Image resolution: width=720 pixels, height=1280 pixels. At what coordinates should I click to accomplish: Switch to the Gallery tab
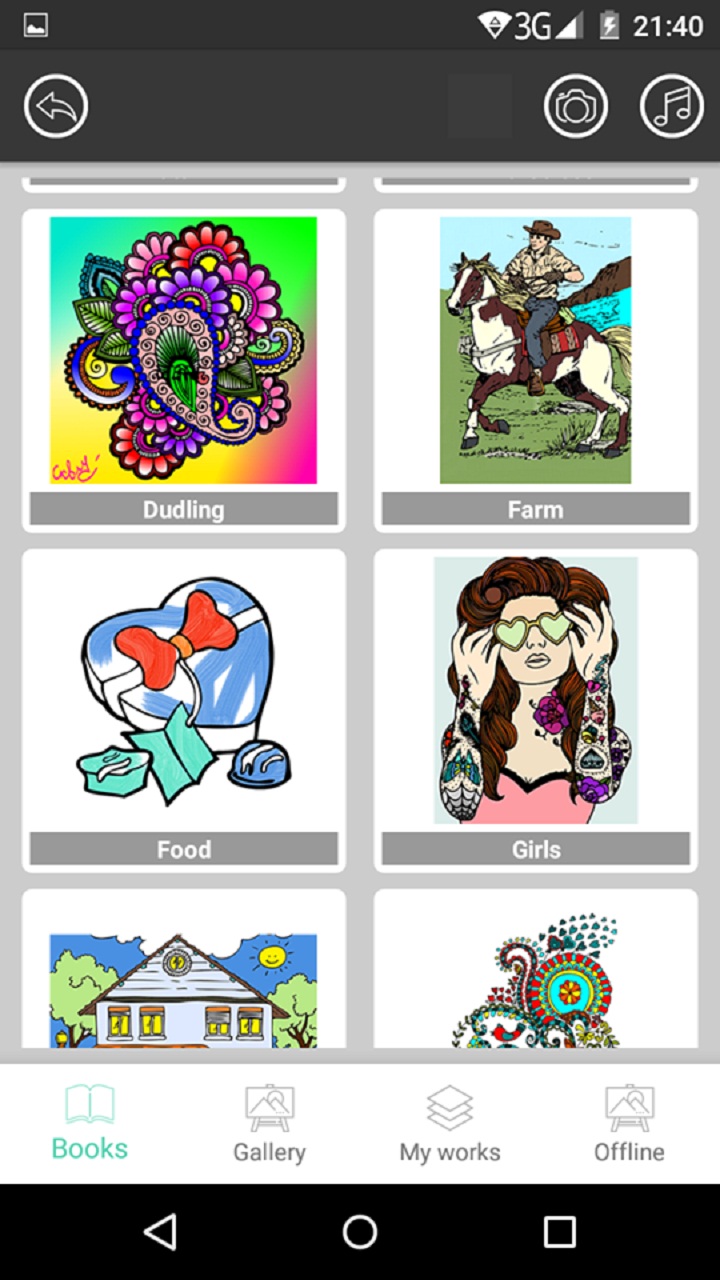tap(269, 1122)
